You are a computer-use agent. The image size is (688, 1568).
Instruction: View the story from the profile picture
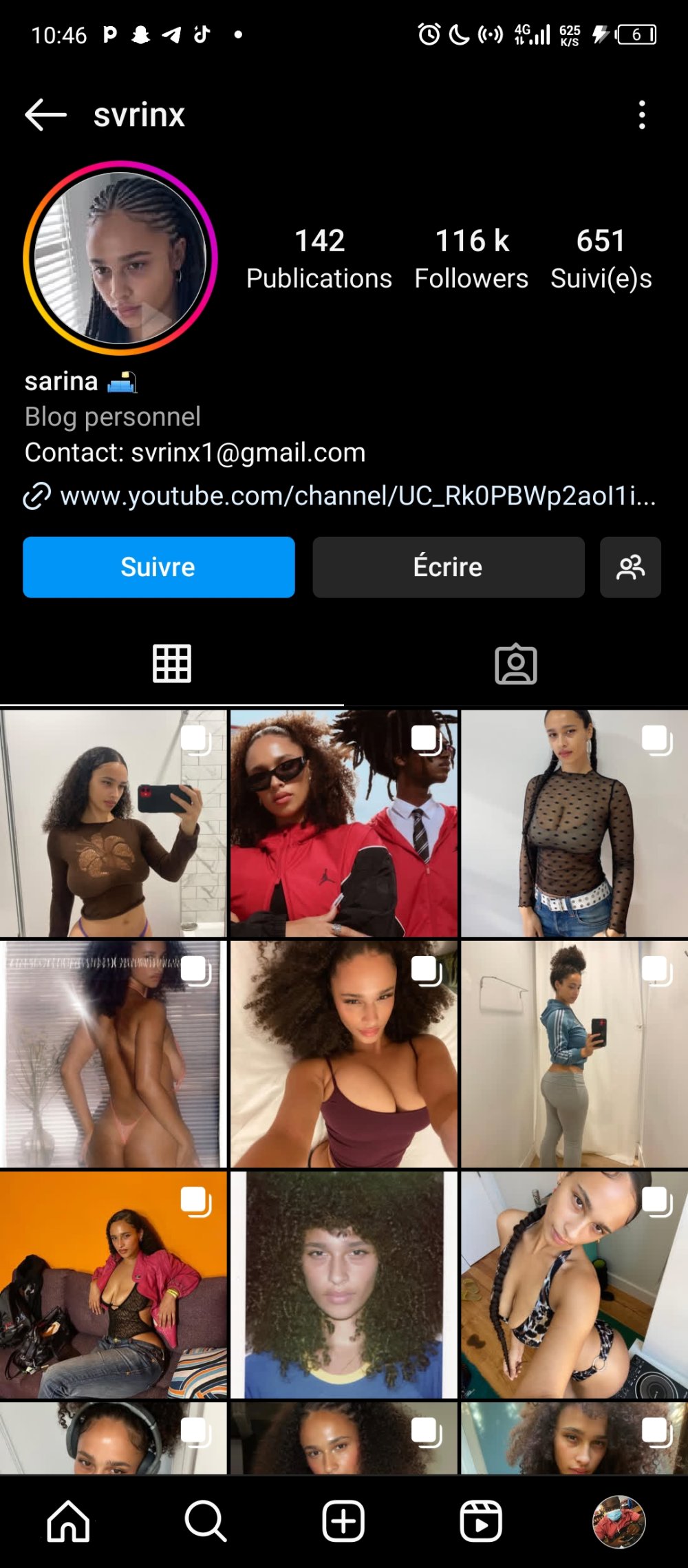pos(120,258)
